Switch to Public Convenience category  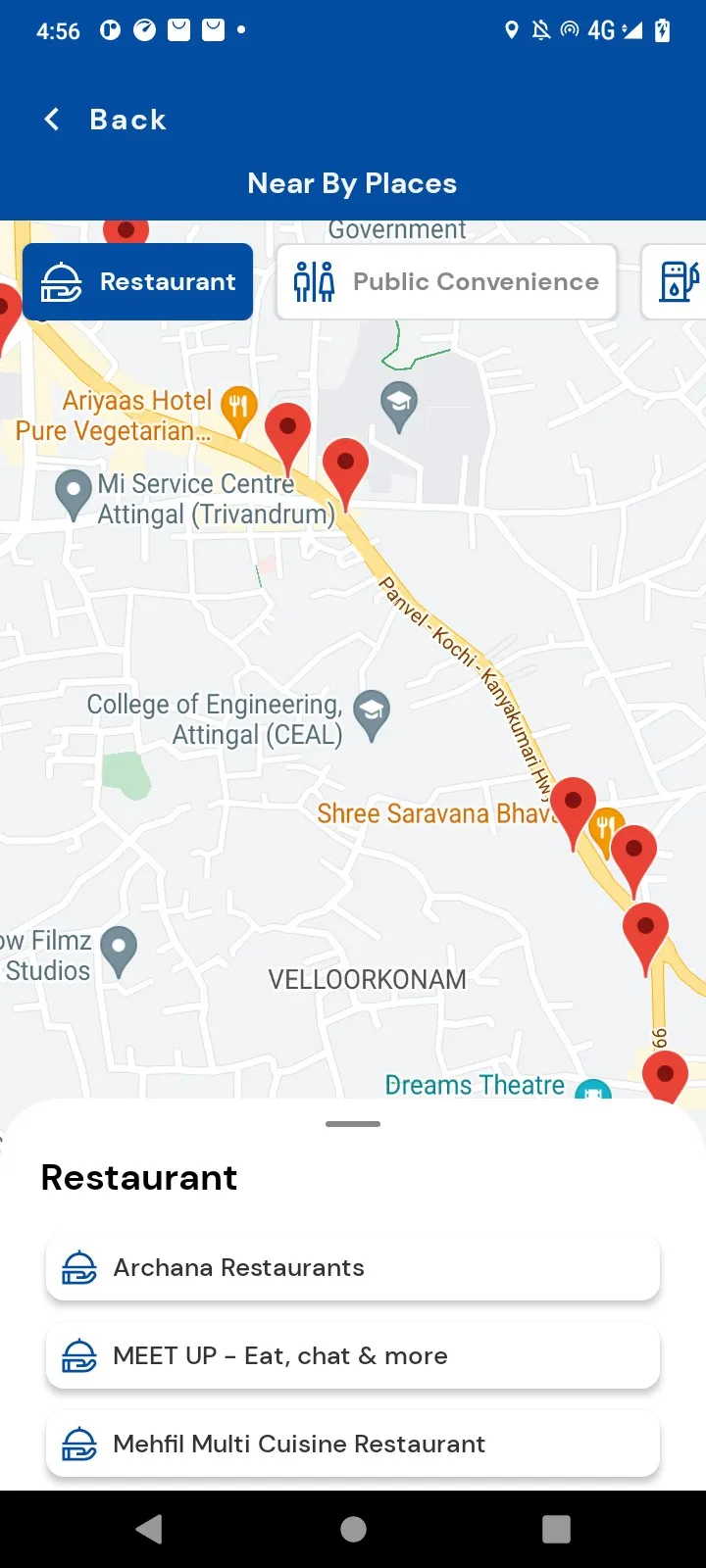click(x=446, y=281)
